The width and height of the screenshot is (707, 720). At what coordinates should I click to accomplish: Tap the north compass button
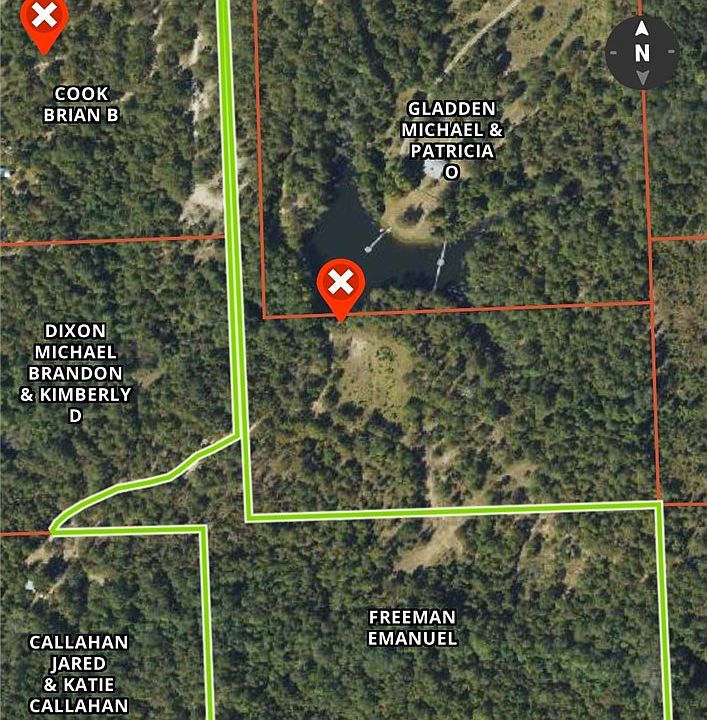coord(642,53)
